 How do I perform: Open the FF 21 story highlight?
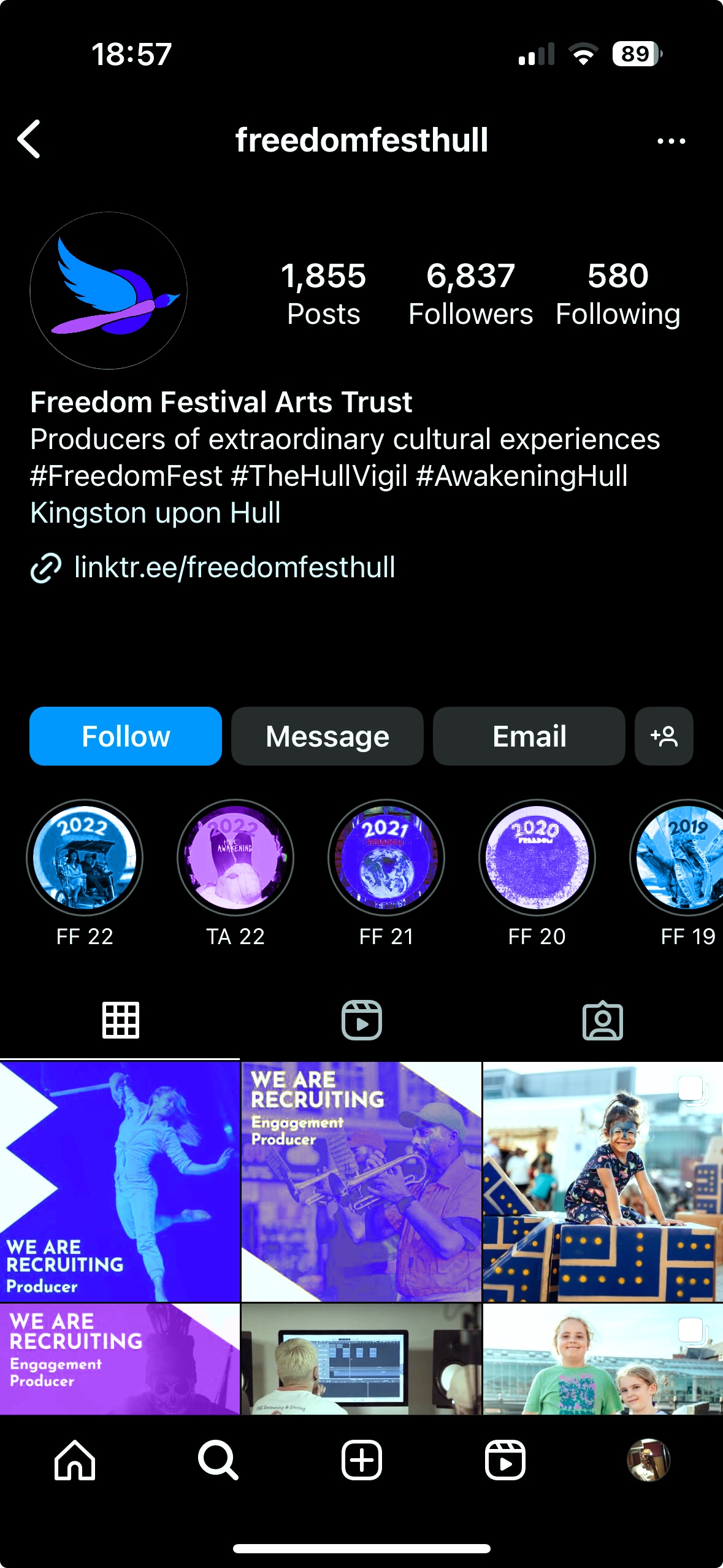(386, 857)
